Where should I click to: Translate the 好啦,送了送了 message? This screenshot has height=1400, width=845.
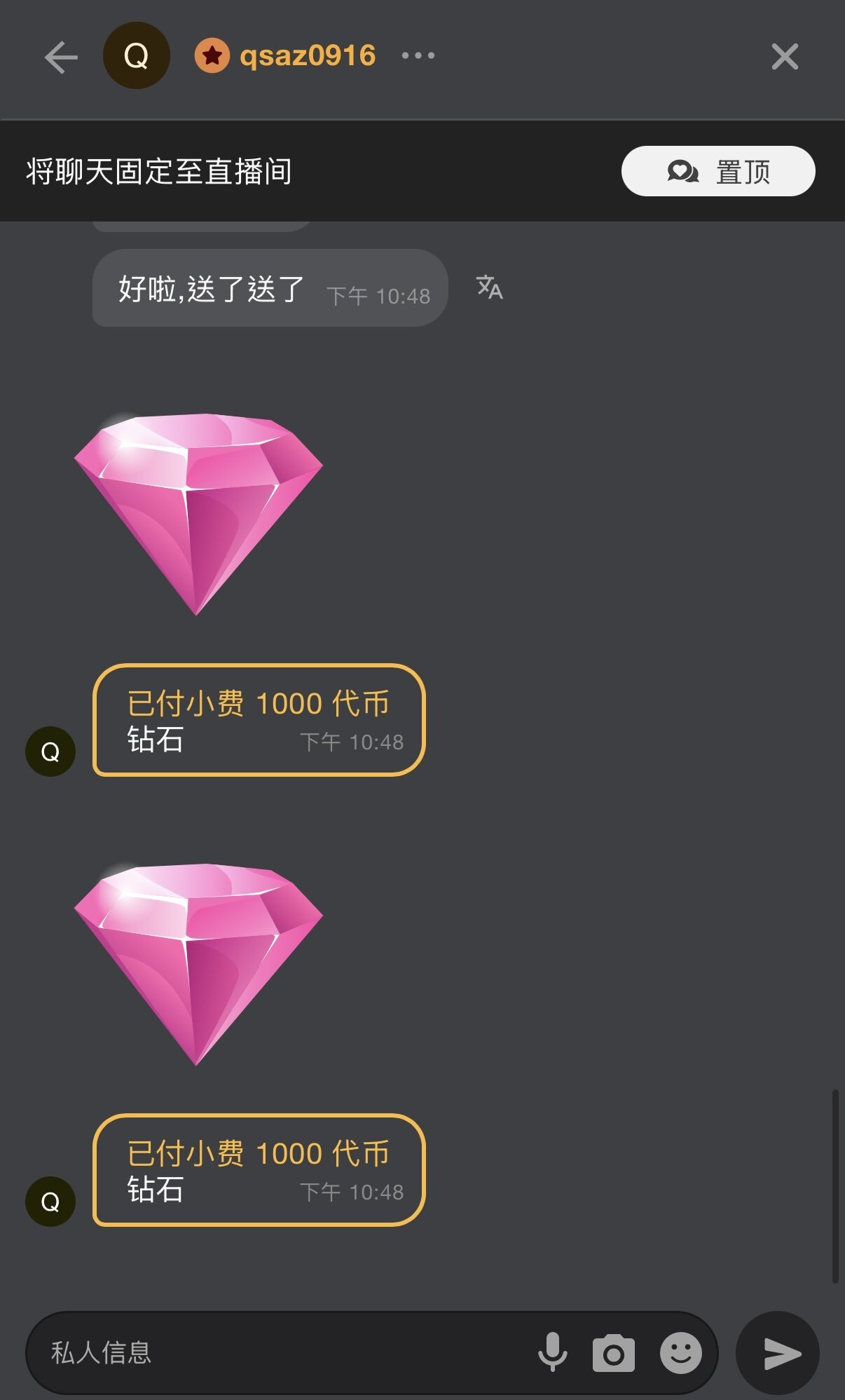click(x=489, y=287)
